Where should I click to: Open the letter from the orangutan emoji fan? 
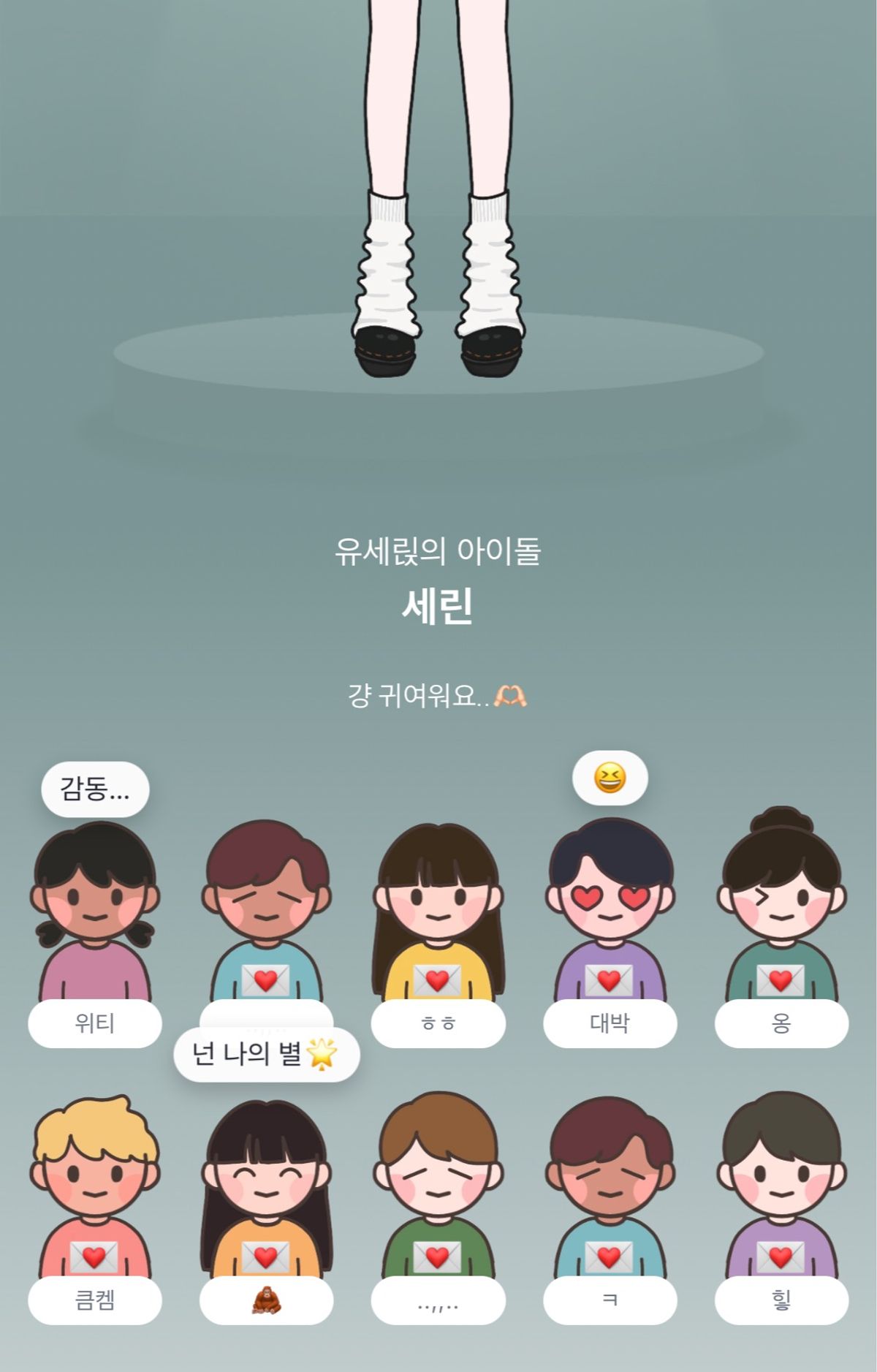265,1257
